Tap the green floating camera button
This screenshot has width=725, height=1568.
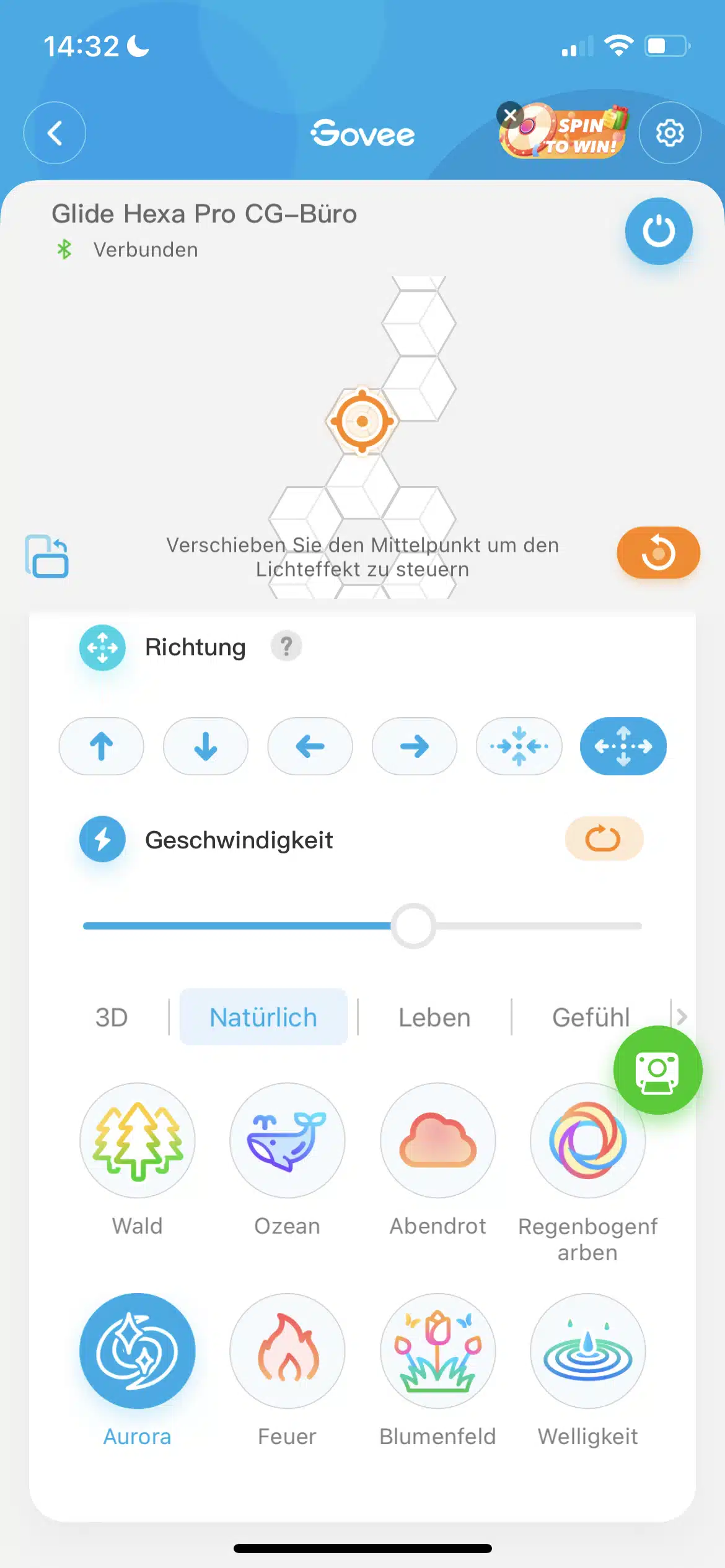657,1070
